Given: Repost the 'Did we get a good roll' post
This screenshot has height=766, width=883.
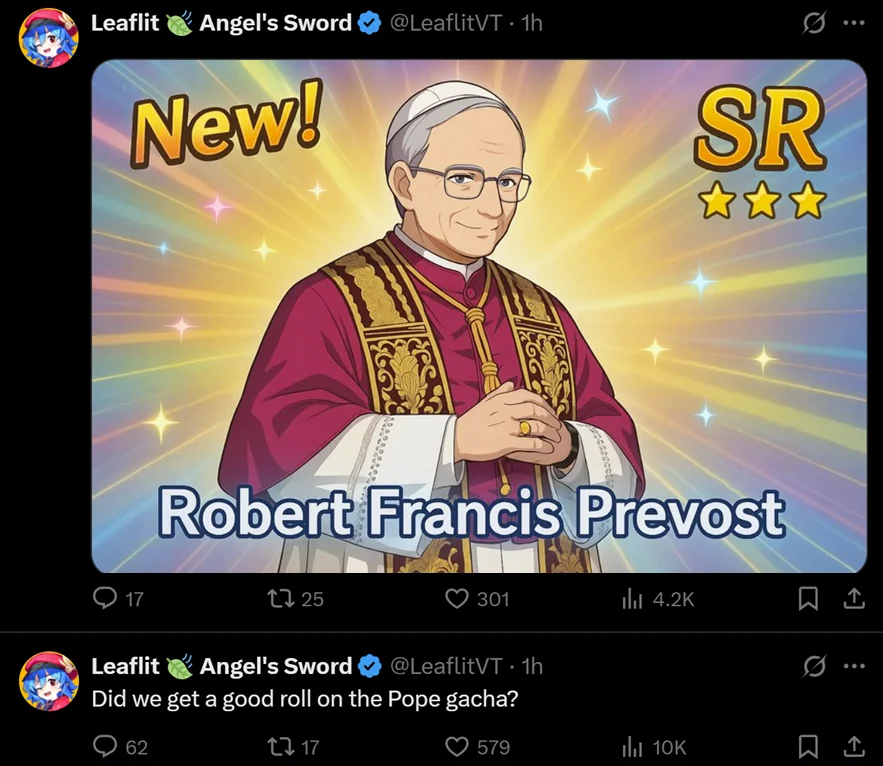Looking at the screenshot, I should 280,746.
